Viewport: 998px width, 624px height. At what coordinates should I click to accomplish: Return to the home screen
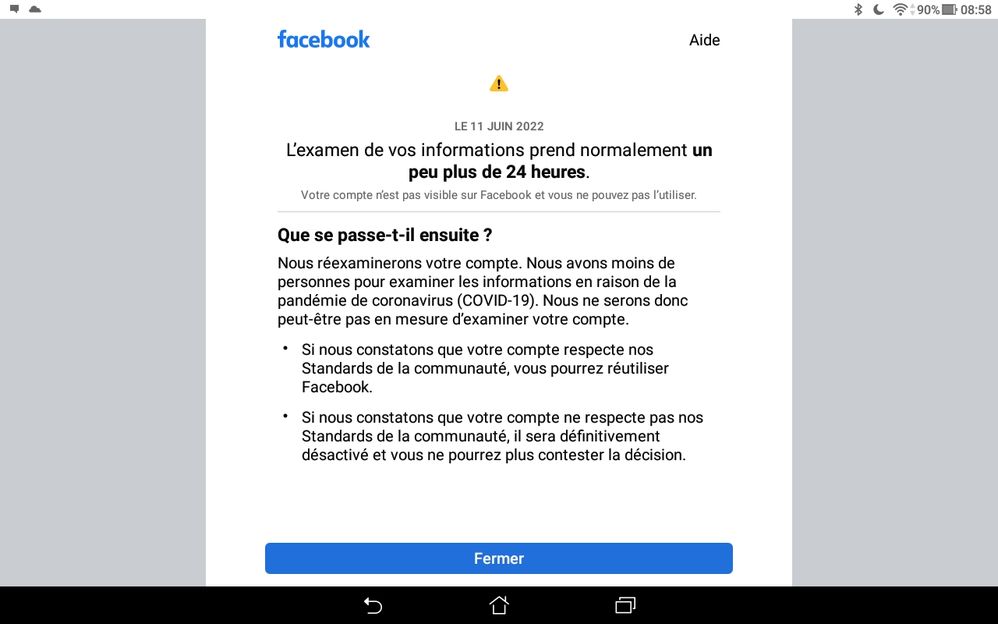(x=499, y=605)
